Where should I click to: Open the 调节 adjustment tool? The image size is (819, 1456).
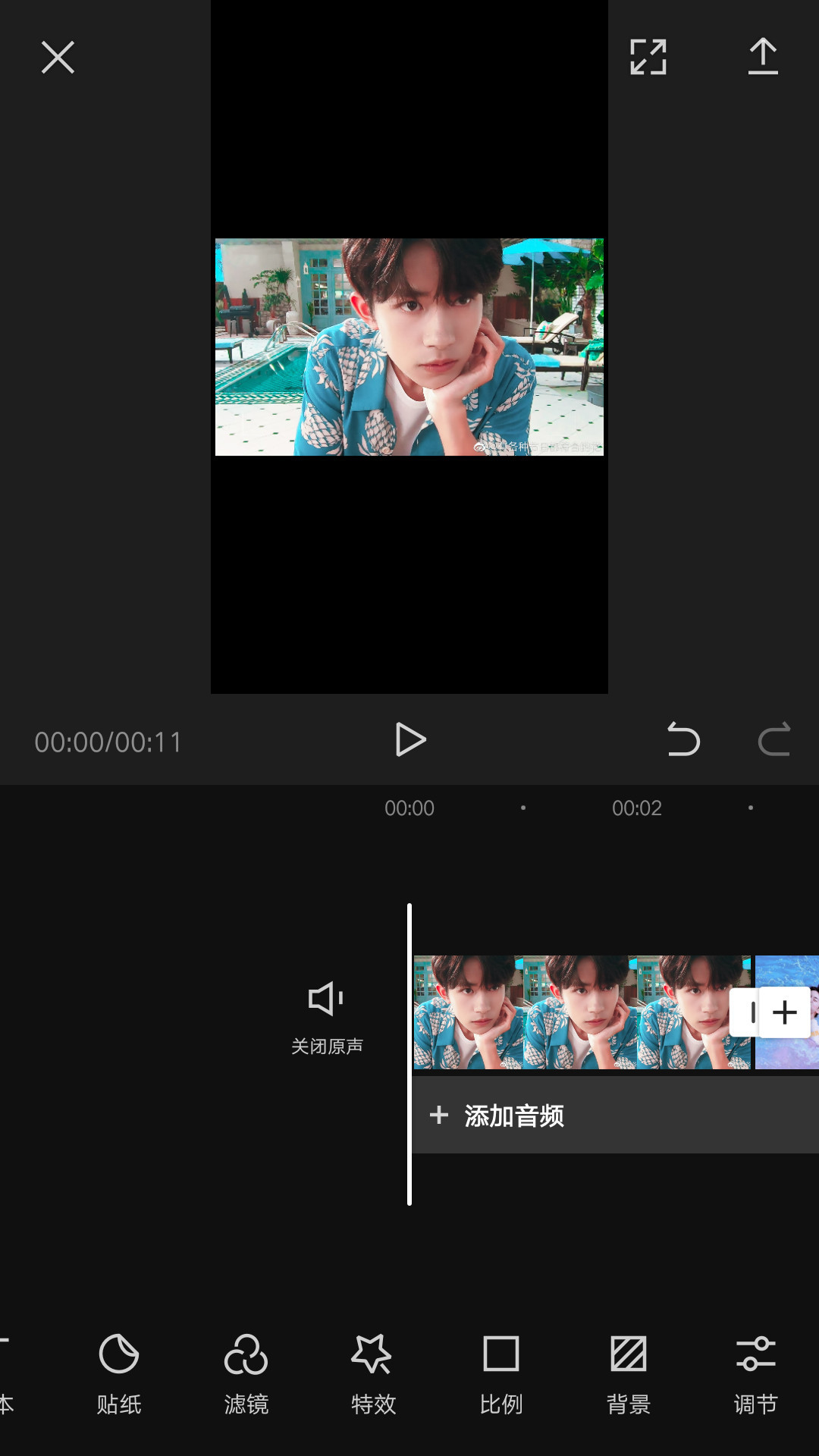pyautogui.click(x=756, y=1373)
